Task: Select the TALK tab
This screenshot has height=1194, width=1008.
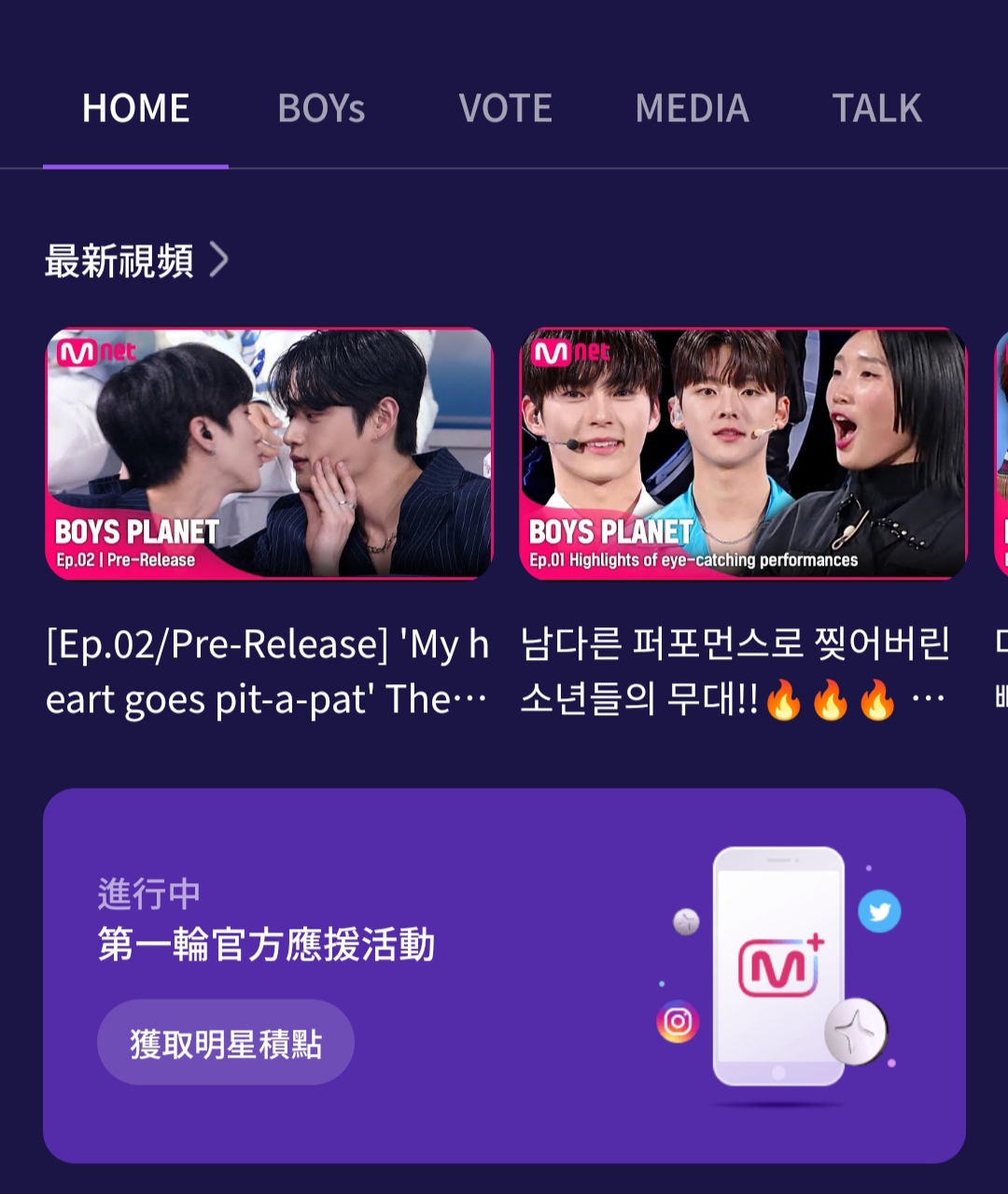Action: (x=876, y=109)
